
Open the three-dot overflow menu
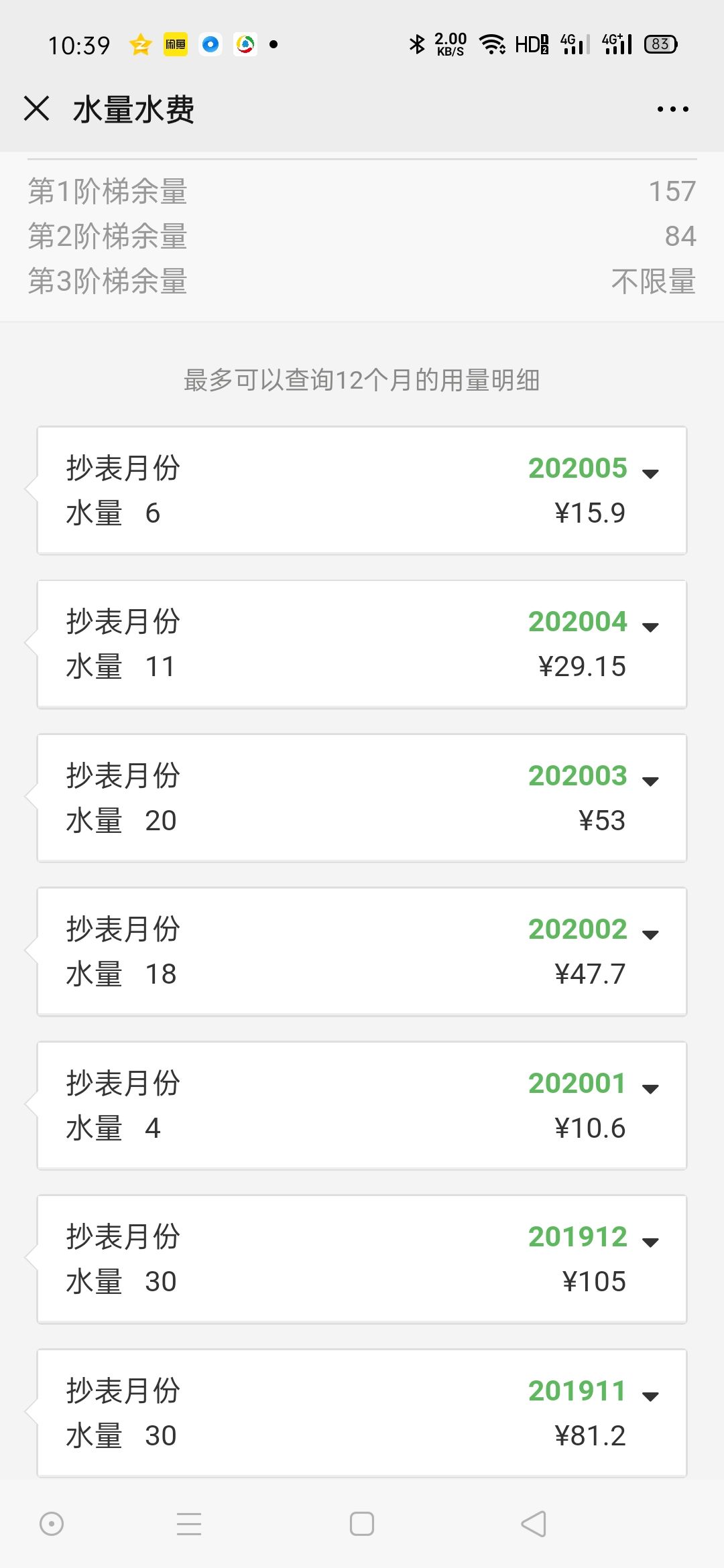[x=672, y=109]
